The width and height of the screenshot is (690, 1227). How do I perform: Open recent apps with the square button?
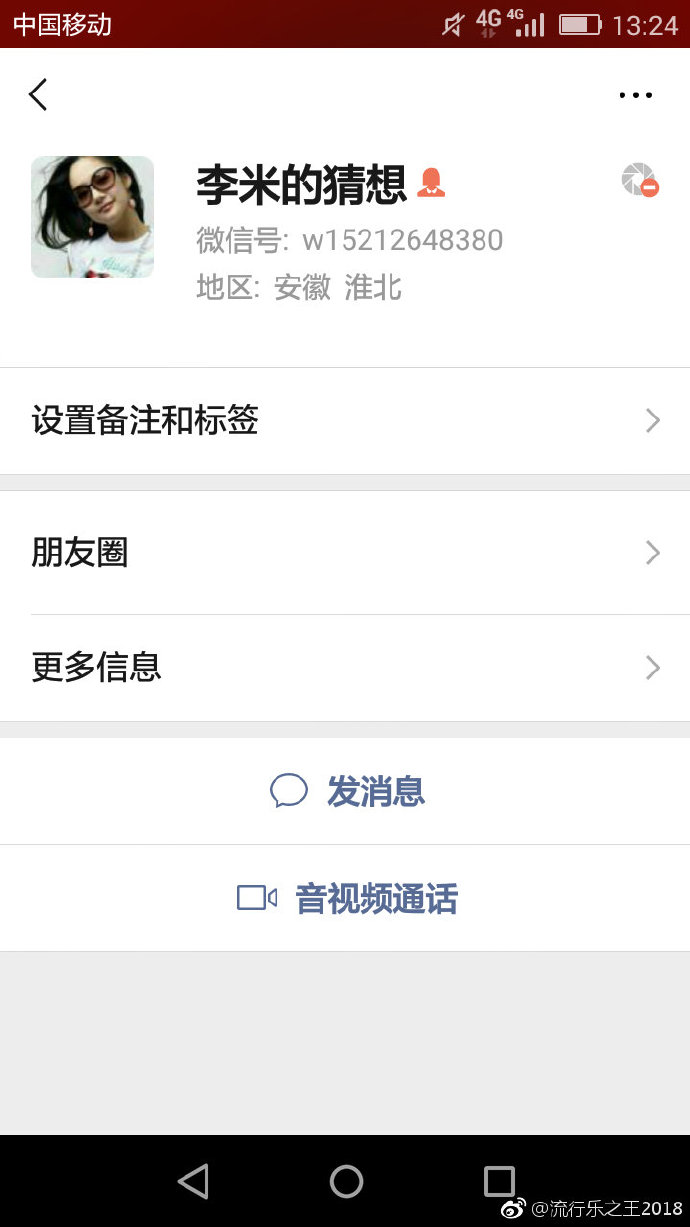coord(499,1181)
